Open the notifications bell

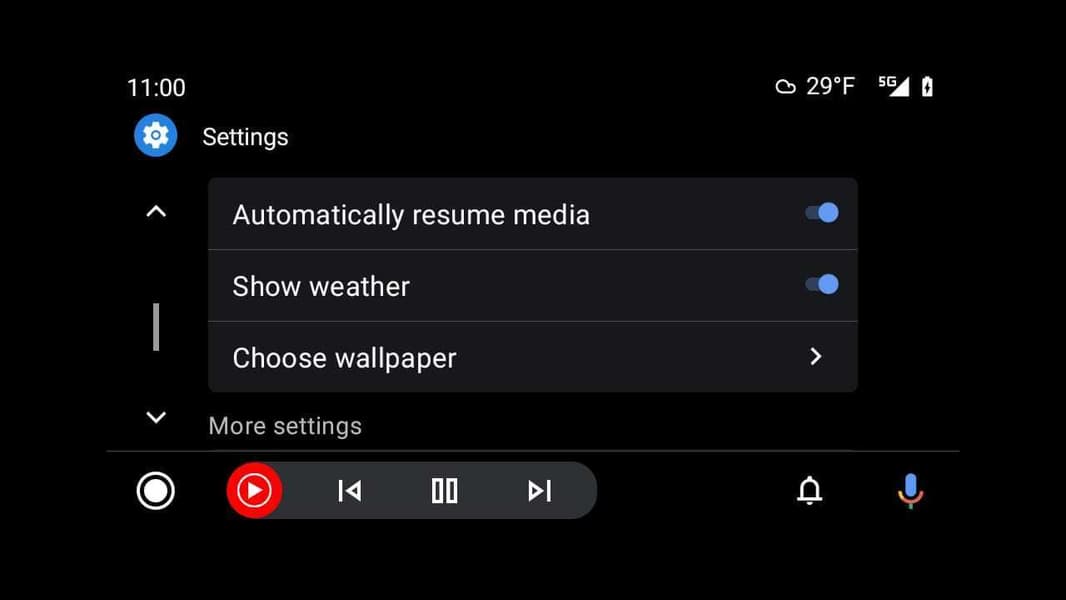(x=809, y=491)
